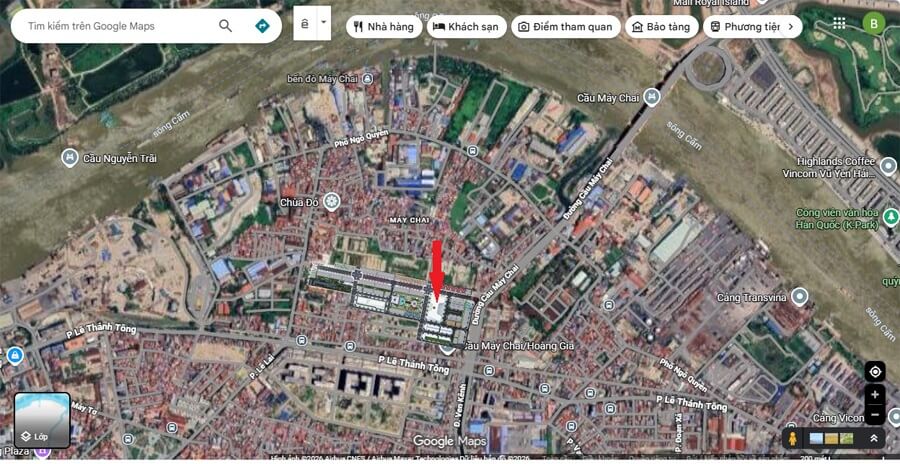Open directions from the search bar

(262, 26)
